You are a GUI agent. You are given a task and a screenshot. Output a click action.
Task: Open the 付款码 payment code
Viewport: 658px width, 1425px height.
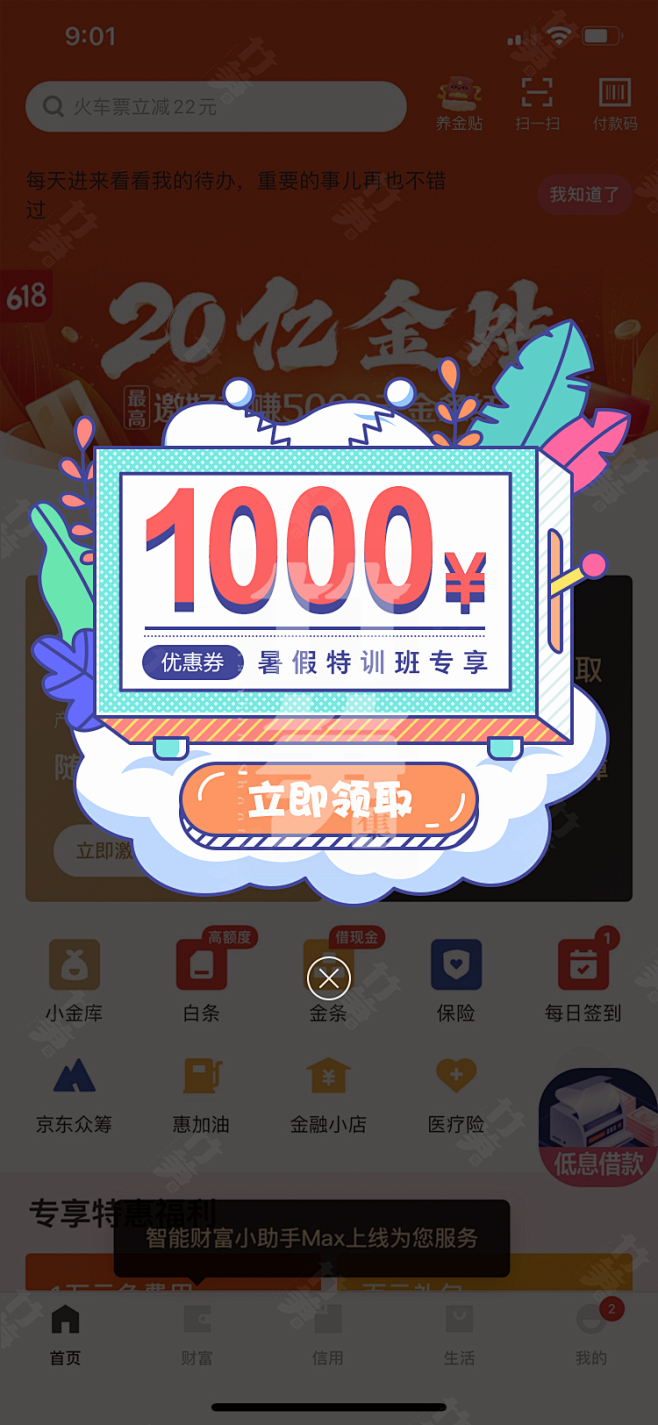(615, 103)
